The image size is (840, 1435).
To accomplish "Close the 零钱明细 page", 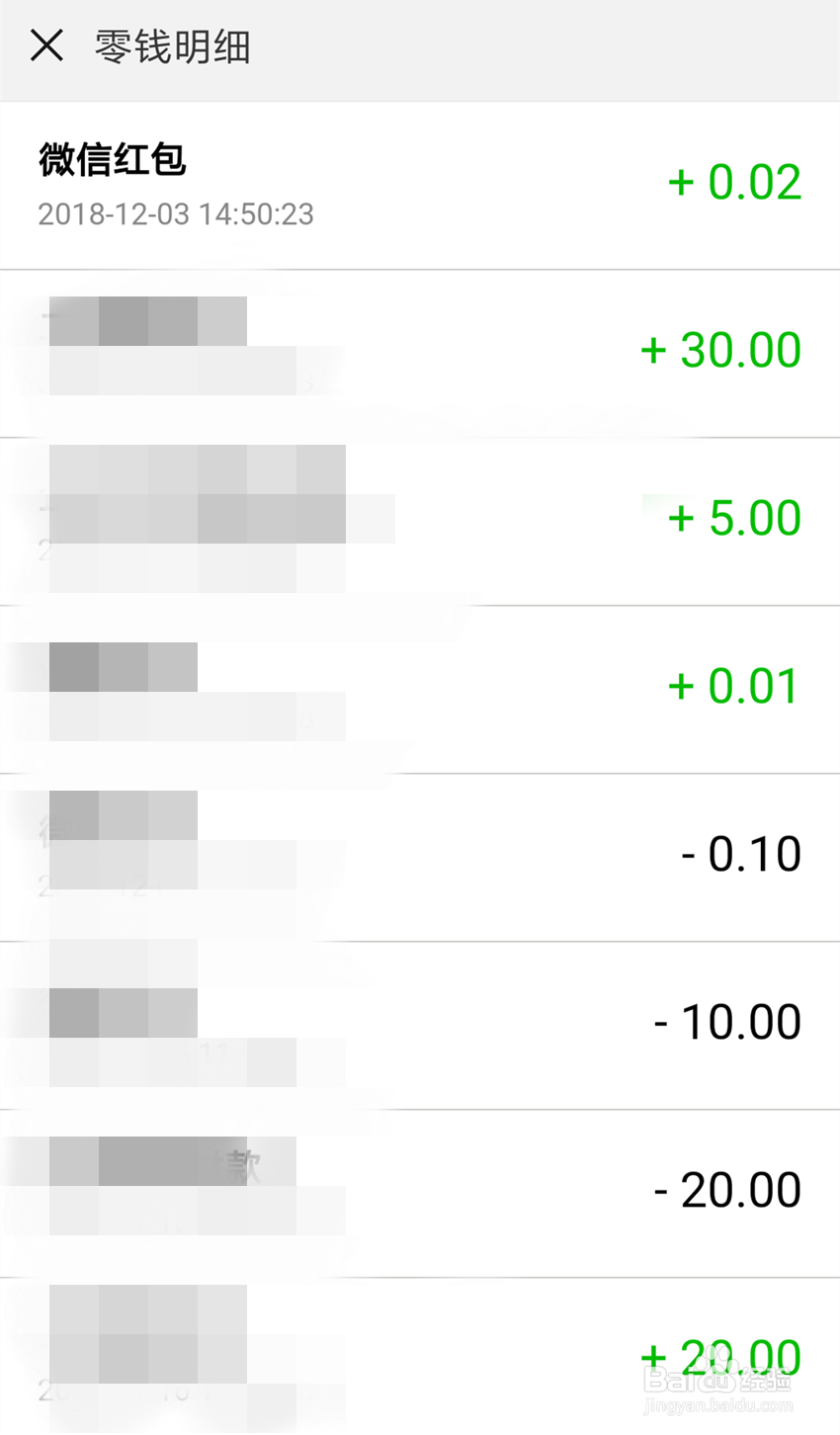I will click(46, 46).
